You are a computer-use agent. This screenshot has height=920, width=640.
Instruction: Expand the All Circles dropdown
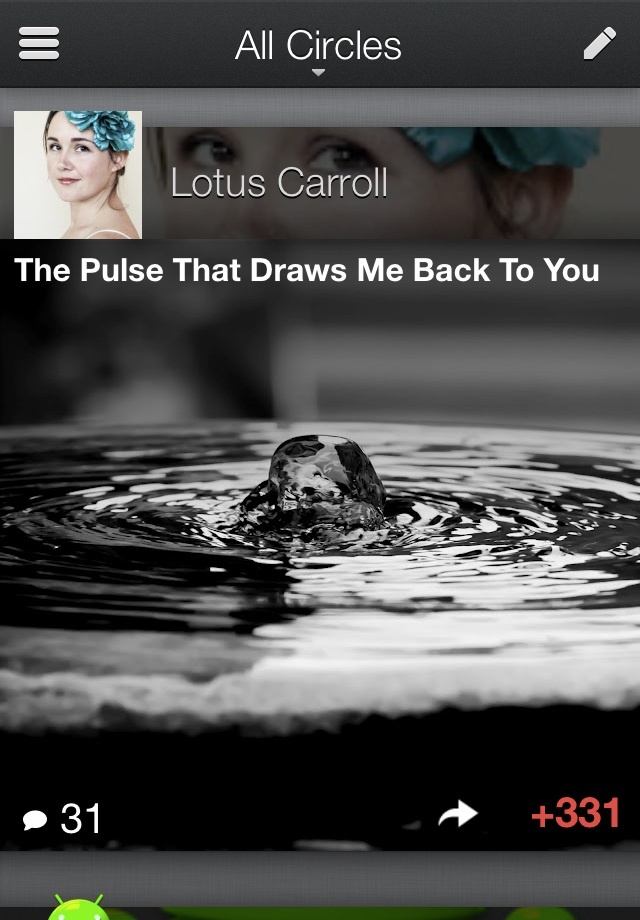coord(318,48)
